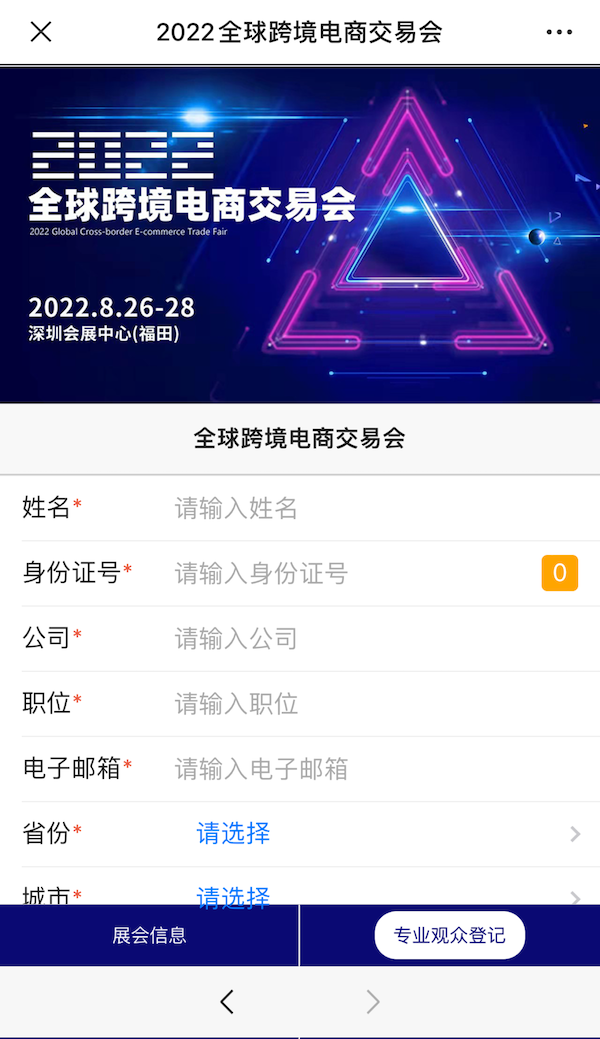
Task: Go back with the browser back arrow
Action: (x=227, y=1002)
